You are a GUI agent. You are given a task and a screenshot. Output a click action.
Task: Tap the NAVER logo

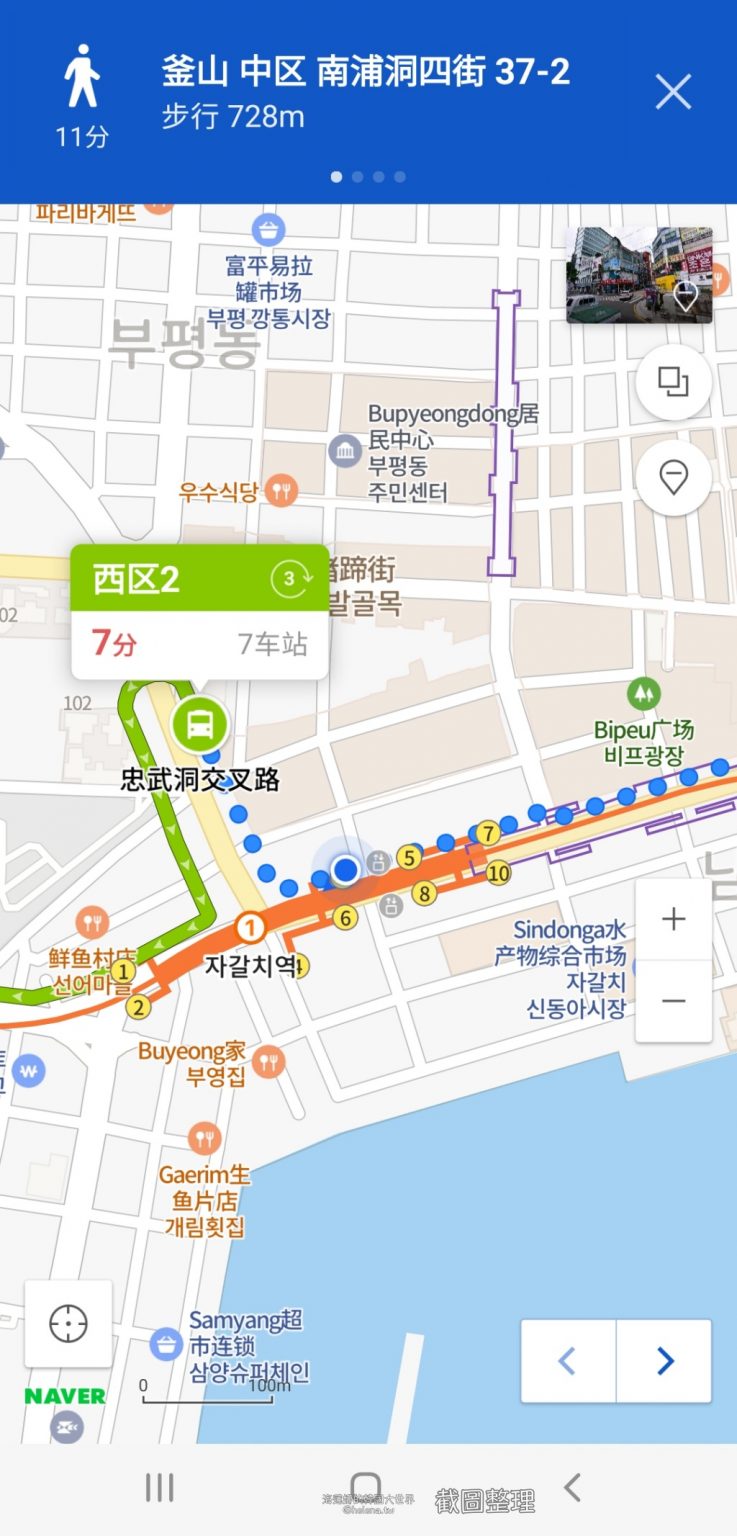(64, 1394)
